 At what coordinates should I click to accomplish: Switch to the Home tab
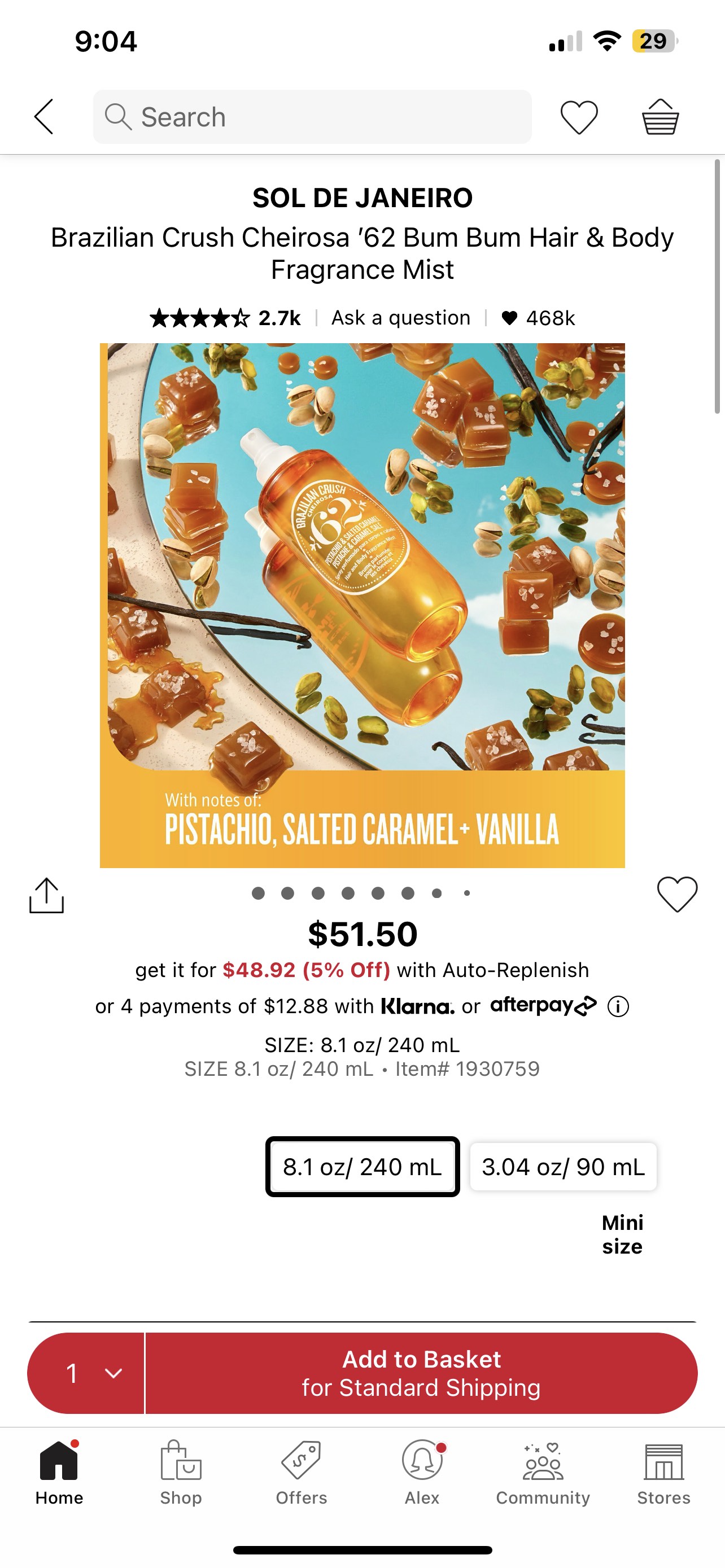tap(59, 1473)
